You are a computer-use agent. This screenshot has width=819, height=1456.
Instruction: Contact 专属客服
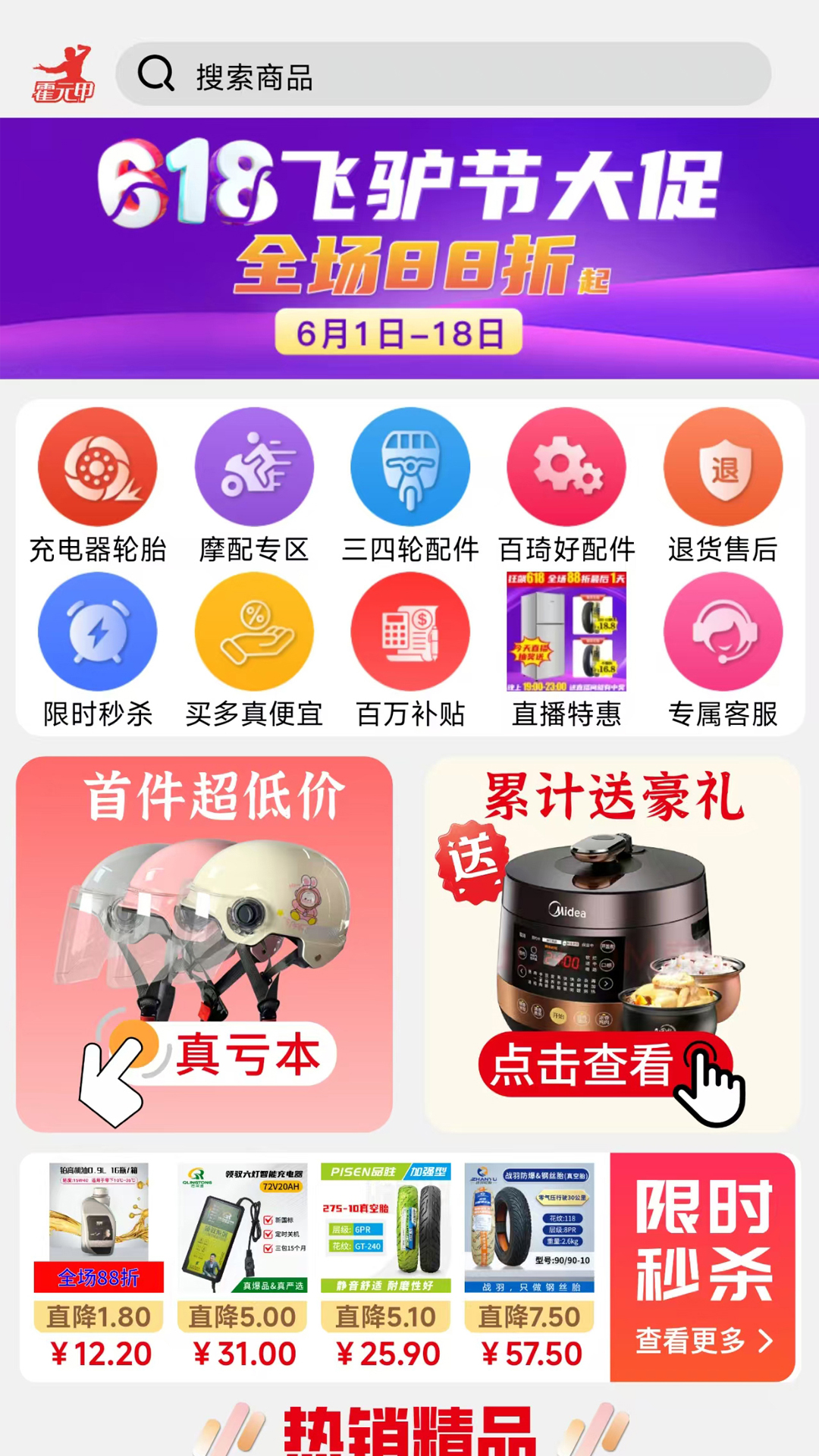723,651
